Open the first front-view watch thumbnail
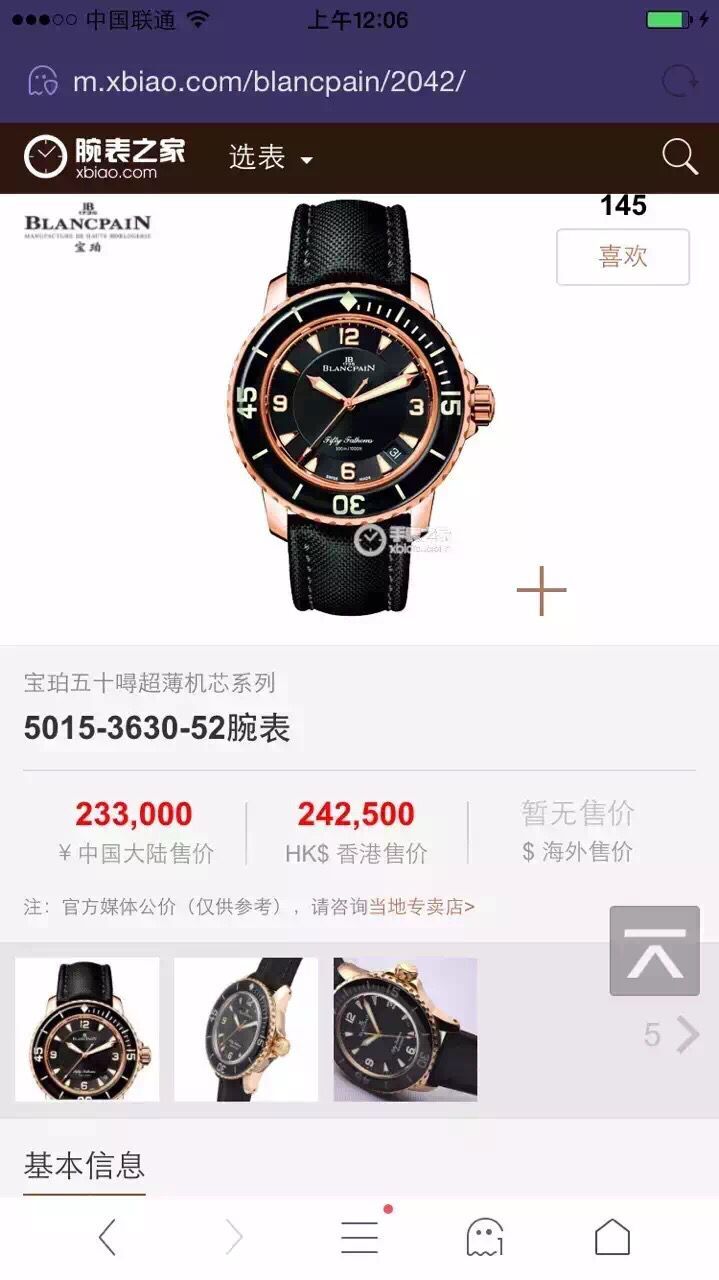The image size is (719, 1280). coord(87,1029)
